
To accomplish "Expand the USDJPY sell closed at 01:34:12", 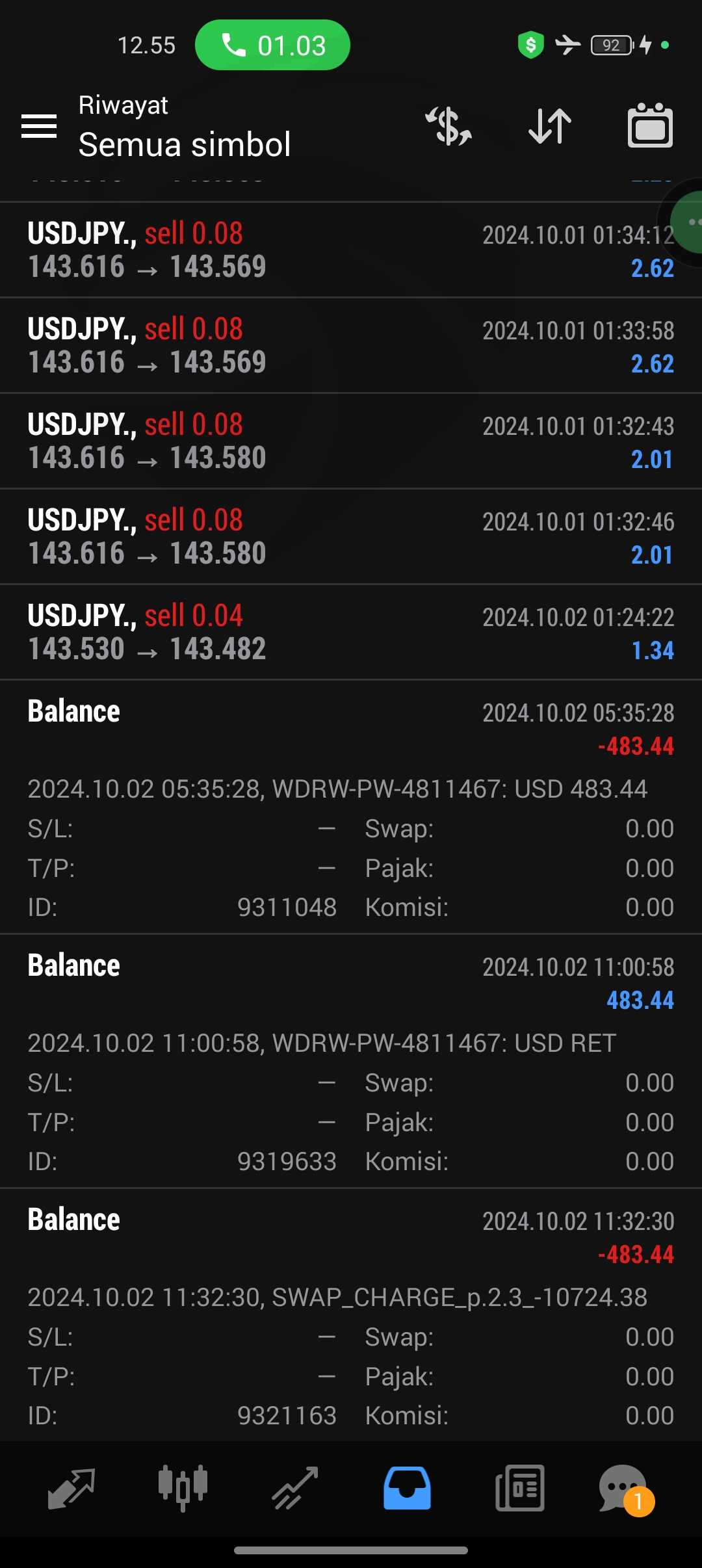I will coord(351,250).
